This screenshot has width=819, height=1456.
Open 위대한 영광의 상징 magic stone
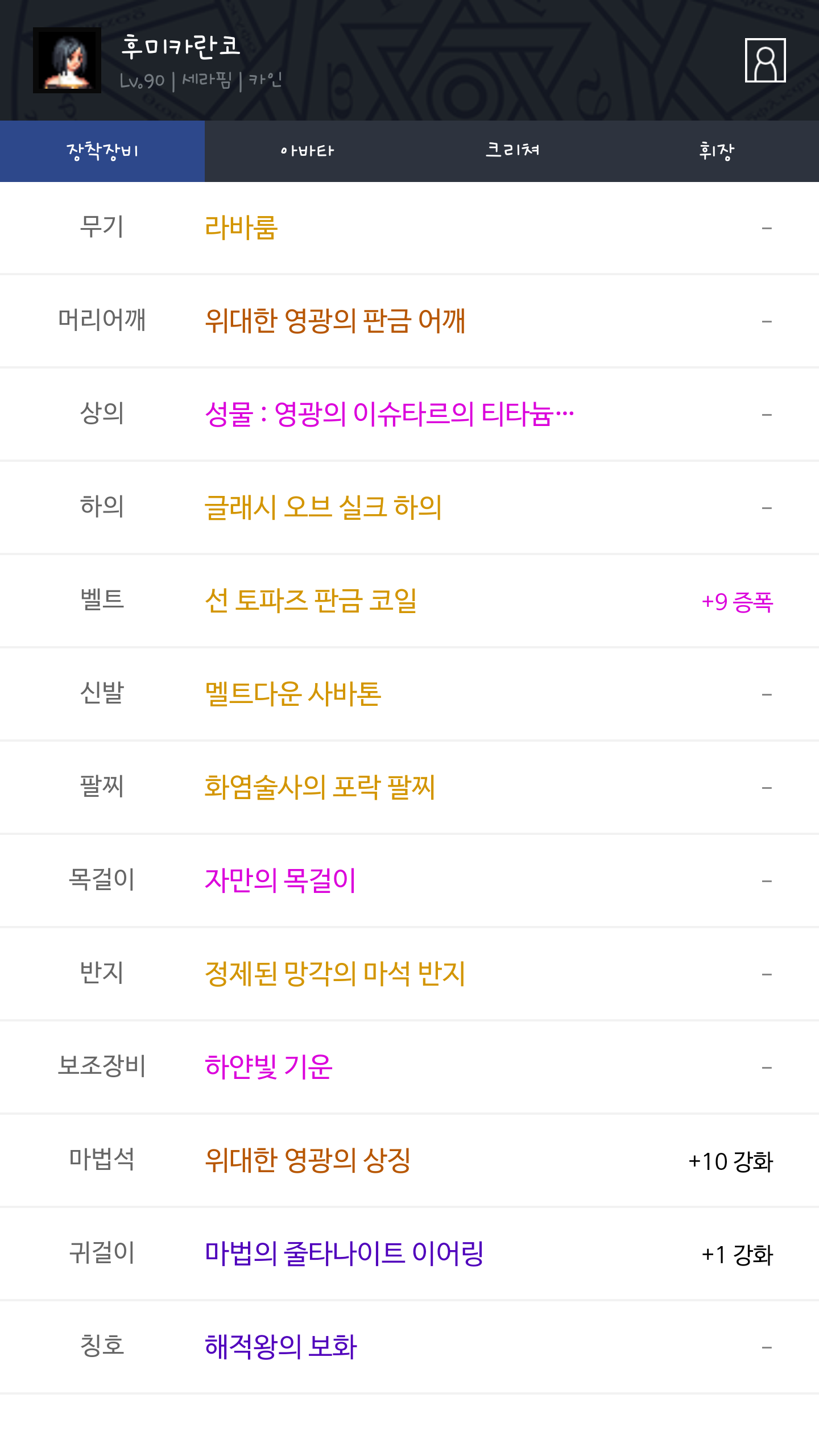pos(409,1160)
